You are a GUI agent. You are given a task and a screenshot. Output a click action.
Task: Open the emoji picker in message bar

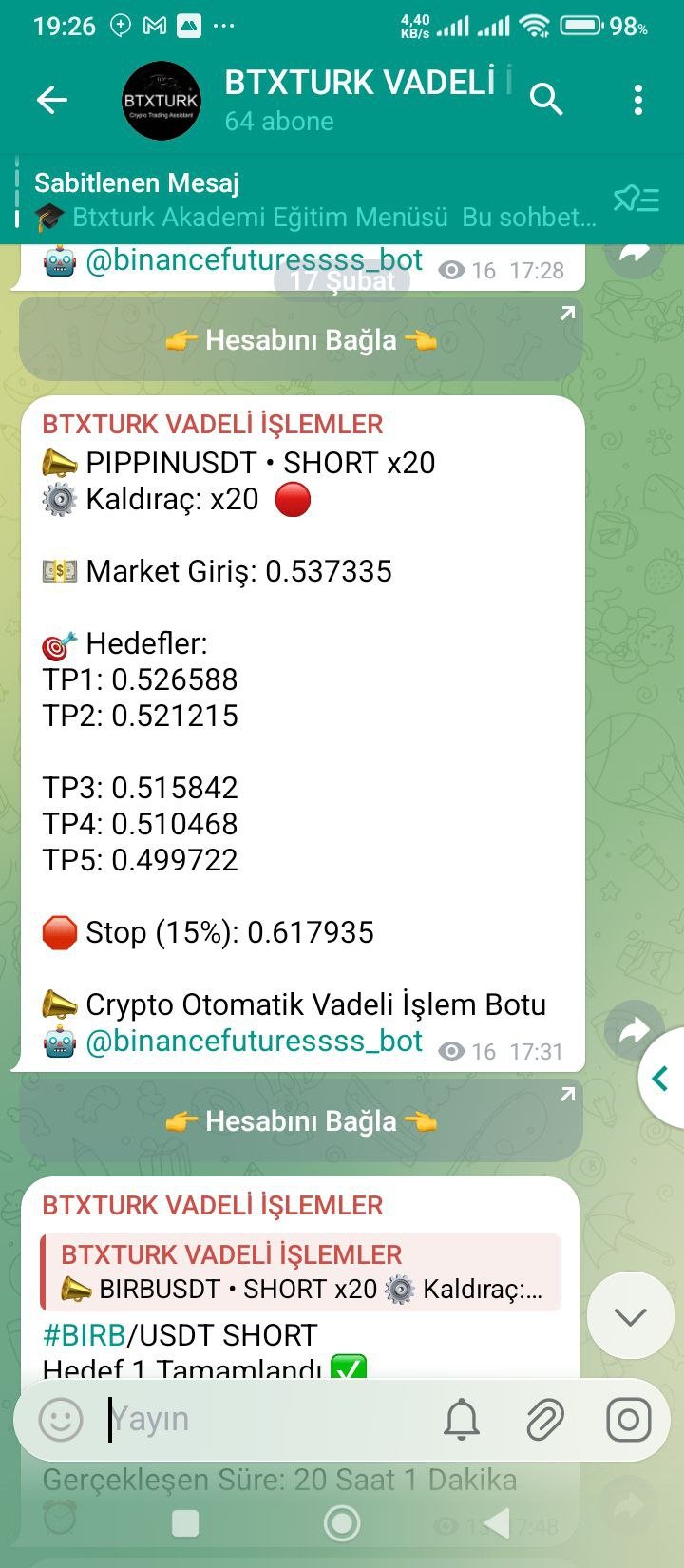(x=60, y=1419)
